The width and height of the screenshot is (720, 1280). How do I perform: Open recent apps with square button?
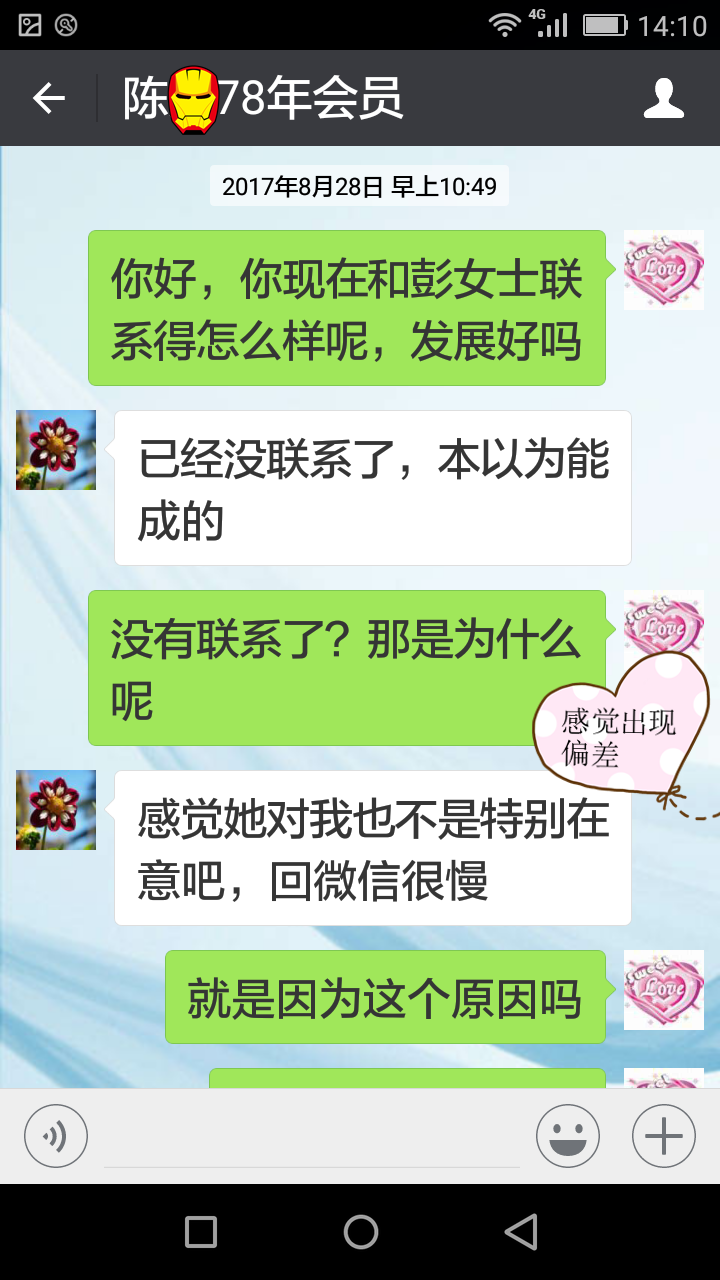tap(201, 1232)
